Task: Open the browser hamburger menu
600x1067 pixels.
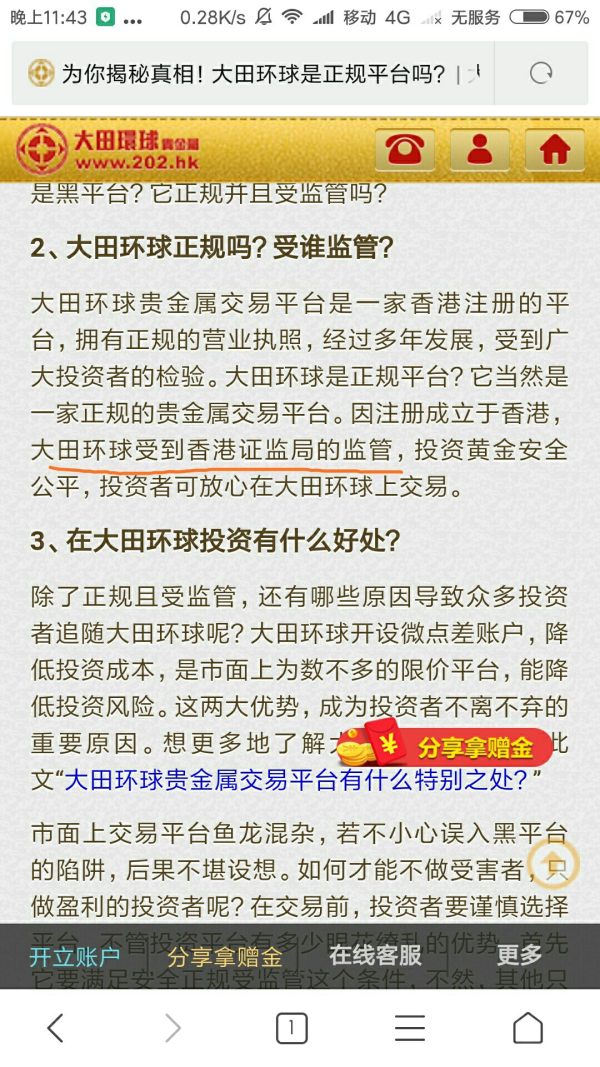Action: (409, 1028)
